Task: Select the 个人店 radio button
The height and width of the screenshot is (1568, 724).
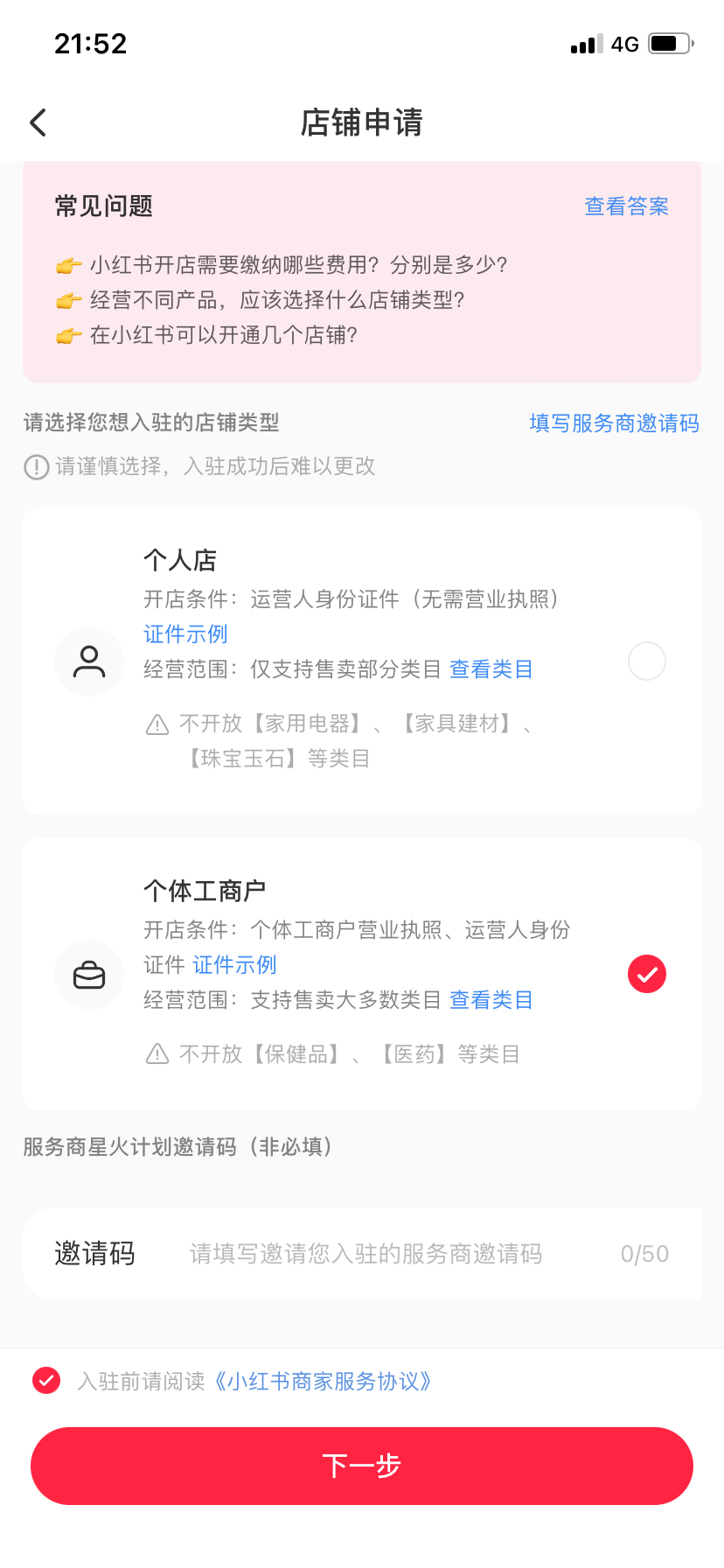Action: coord(646,661)
